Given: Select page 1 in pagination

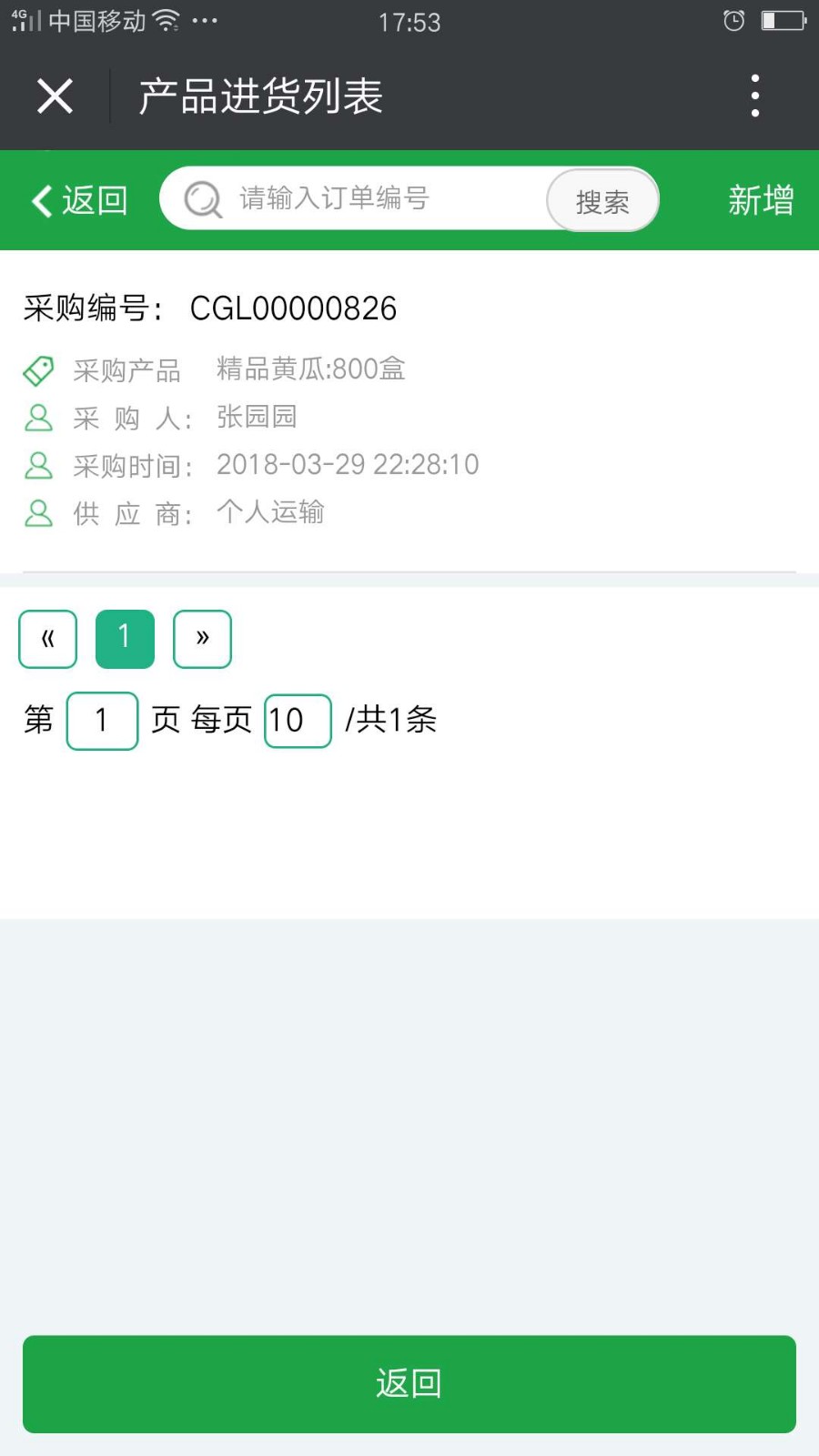Looking at the screenshot, I should pos(125,639).
